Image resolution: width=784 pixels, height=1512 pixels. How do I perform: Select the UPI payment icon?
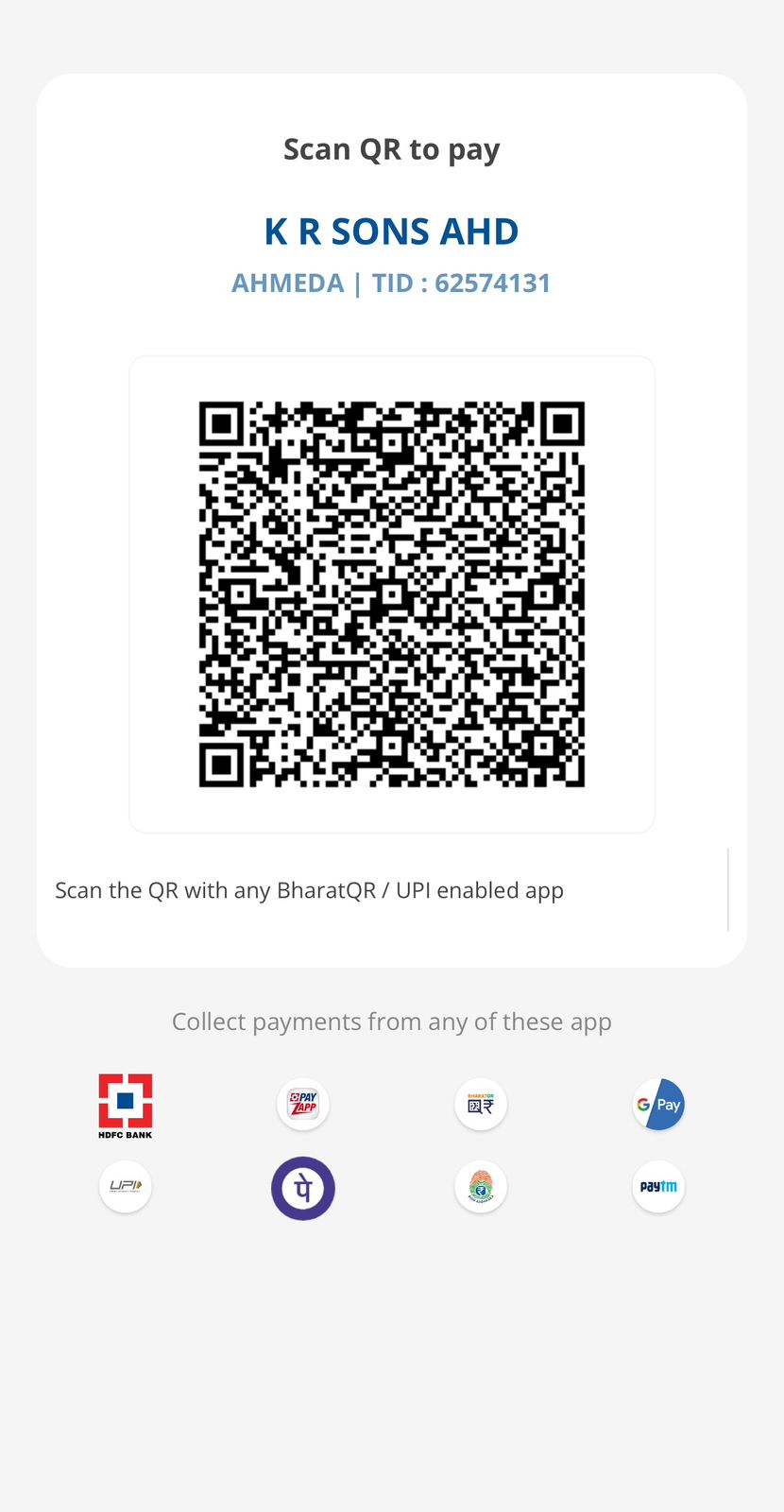click(x=125, y=1186)
